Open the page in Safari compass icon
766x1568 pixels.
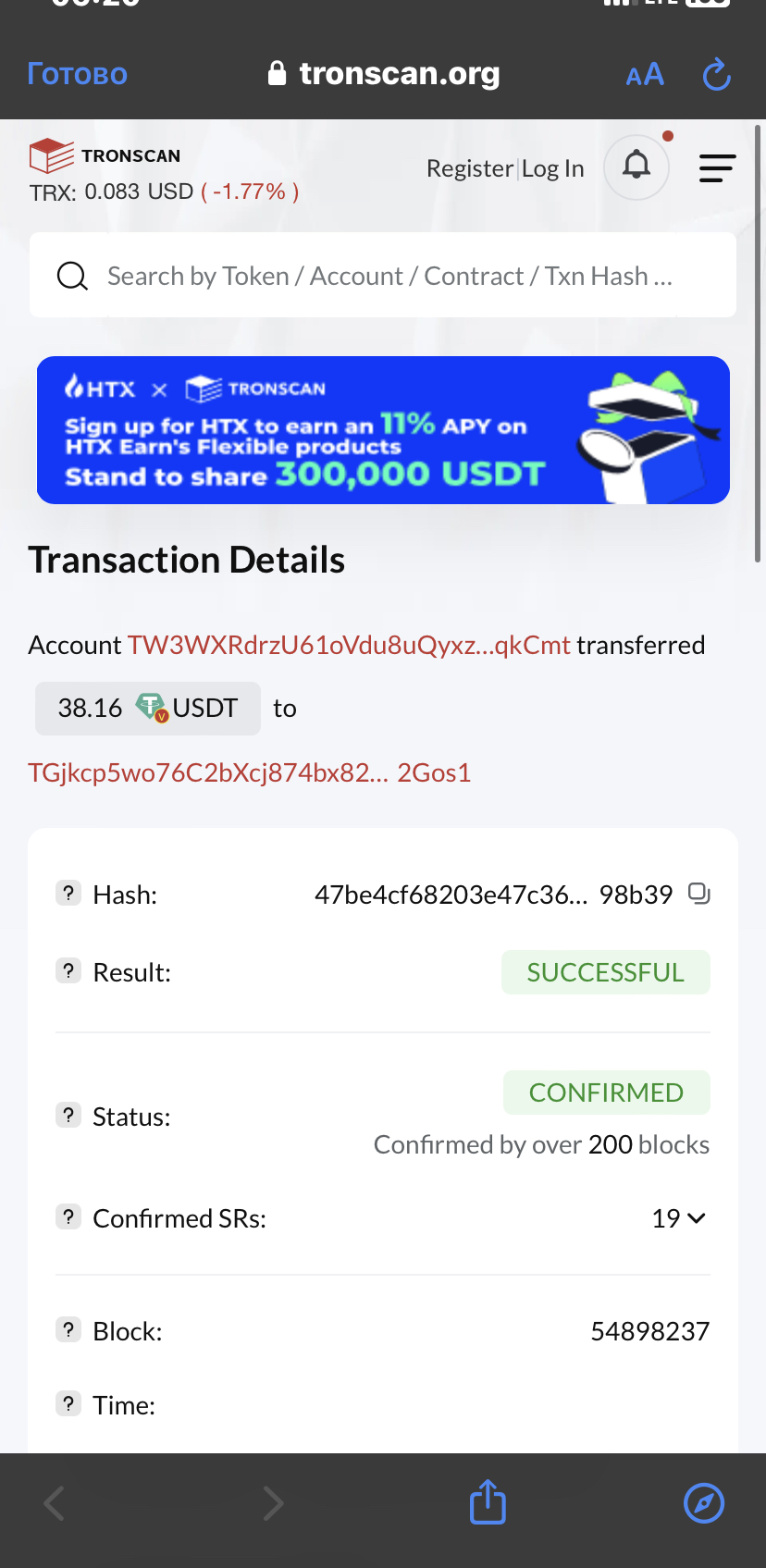704,1503
